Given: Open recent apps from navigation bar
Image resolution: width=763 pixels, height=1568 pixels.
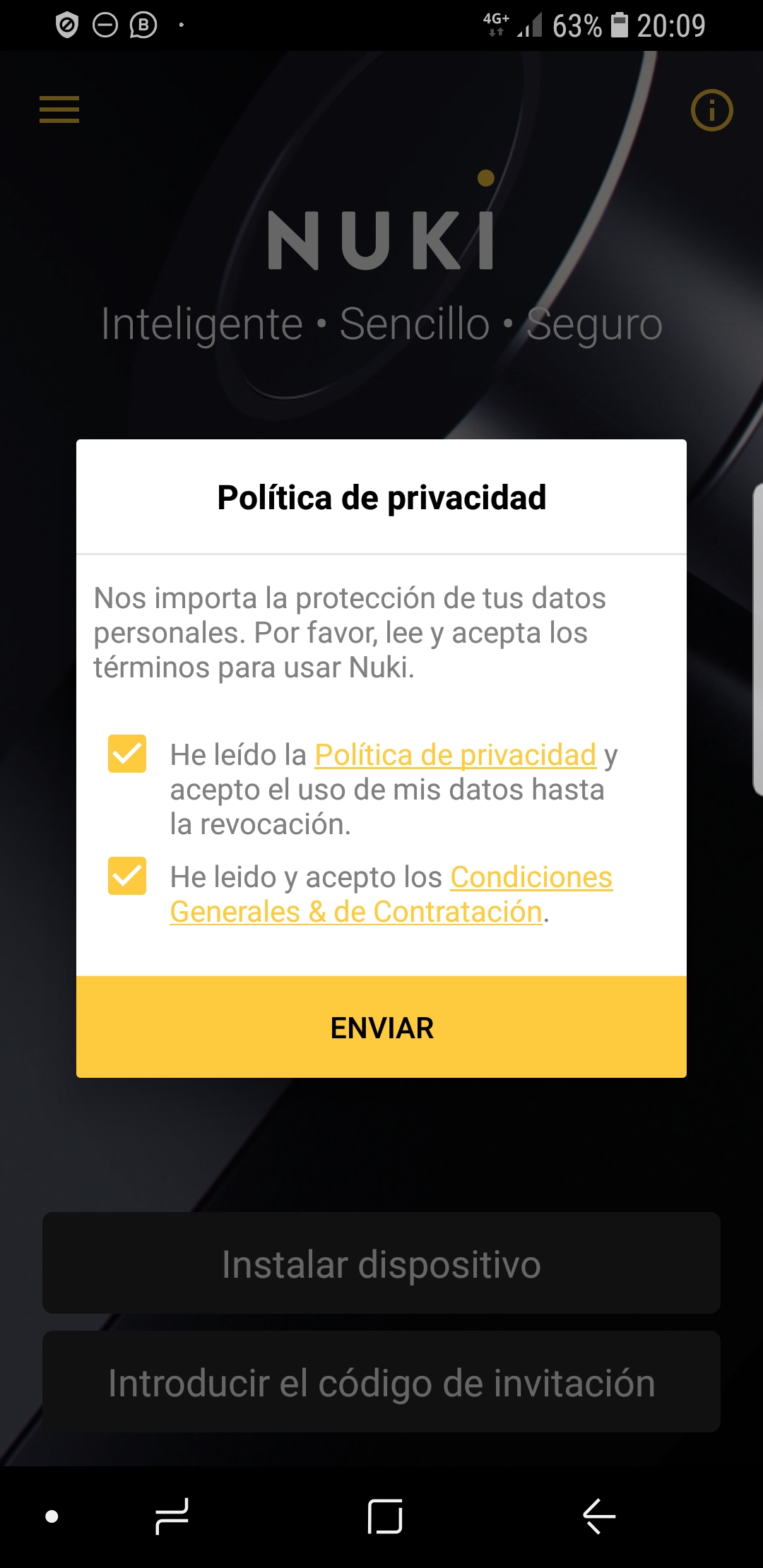Looking at the screenshot, I should pos(172,1516).
